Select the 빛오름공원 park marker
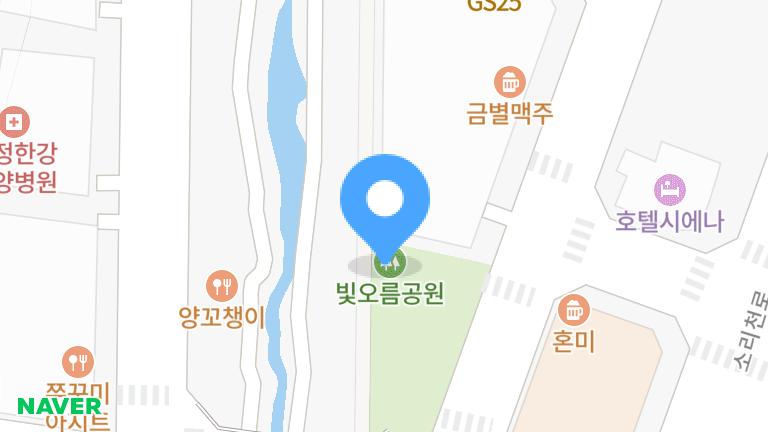 pyautogui.click(x=389, y=265)
